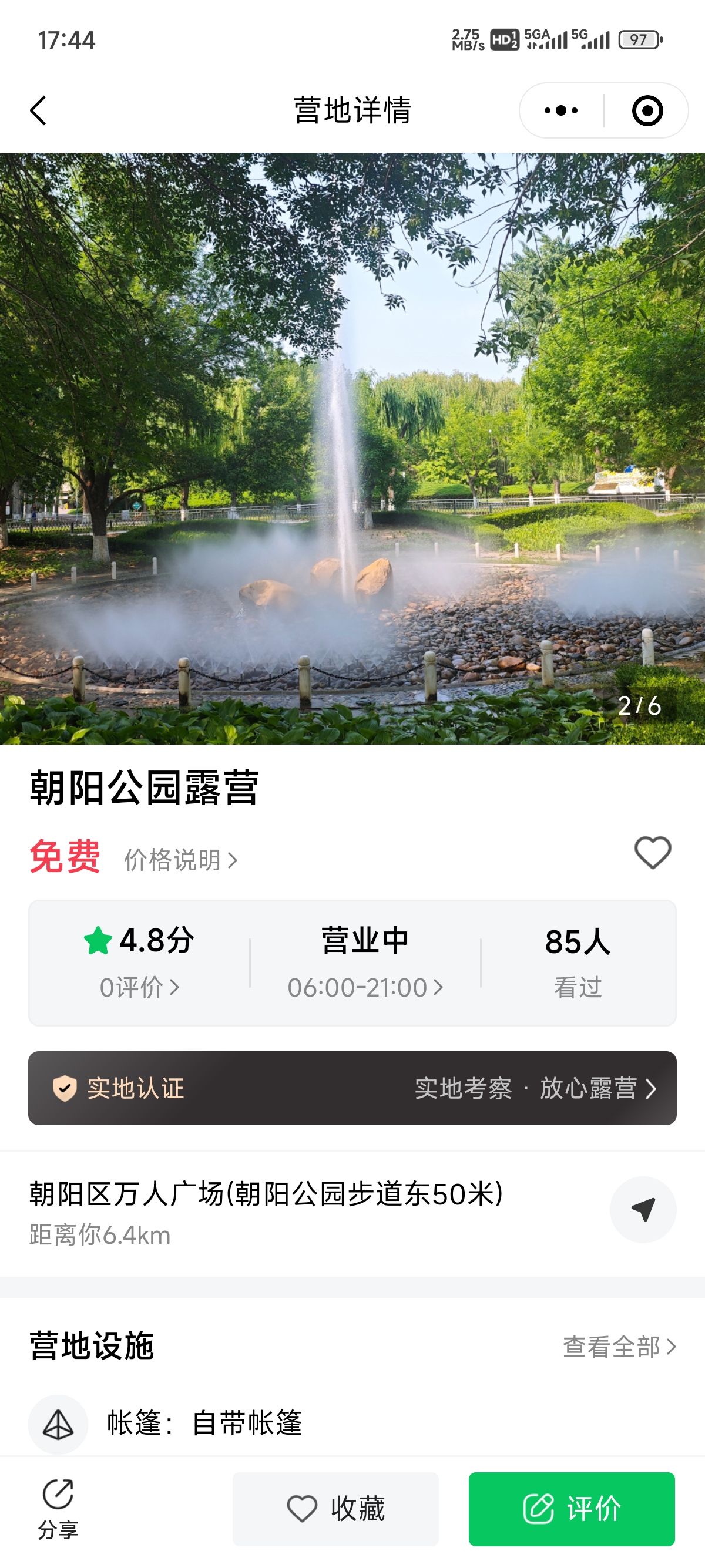
Task: Tap the heart icon beside 免费
Action: (x=653, y=852)
